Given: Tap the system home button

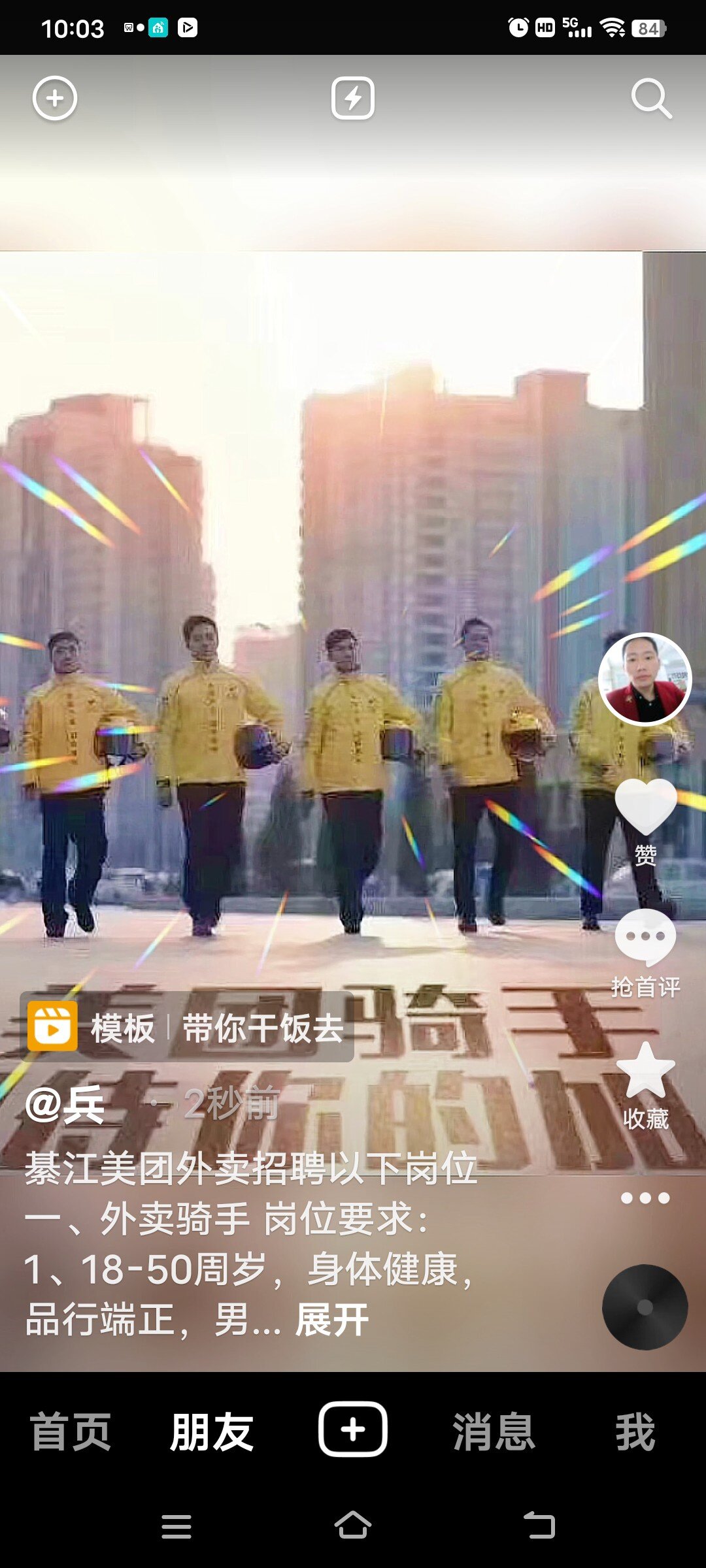Looking at the screenshot, I should pyautogui.click(x=353, y=1526).
